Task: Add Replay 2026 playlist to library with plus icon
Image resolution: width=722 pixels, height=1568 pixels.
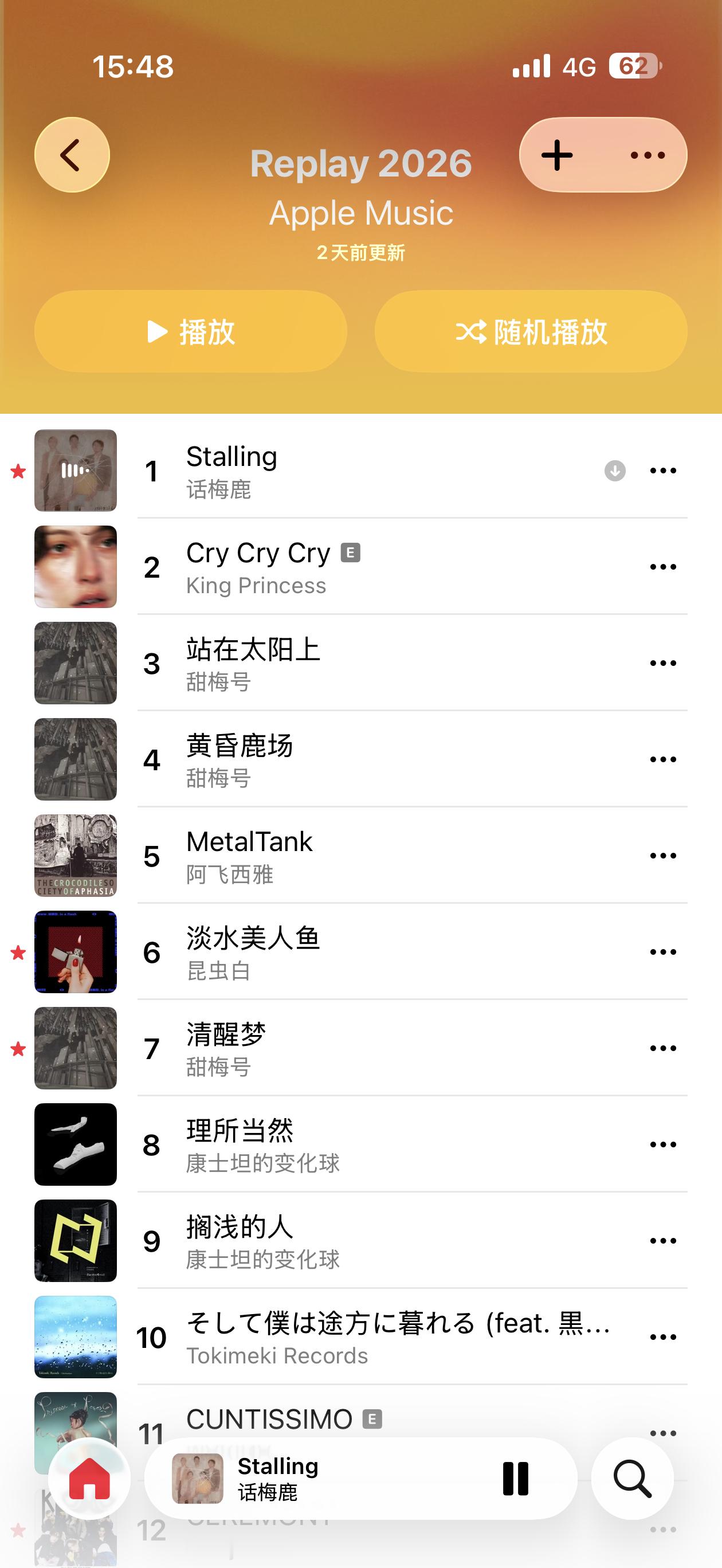Action: (x=557, y=154)
